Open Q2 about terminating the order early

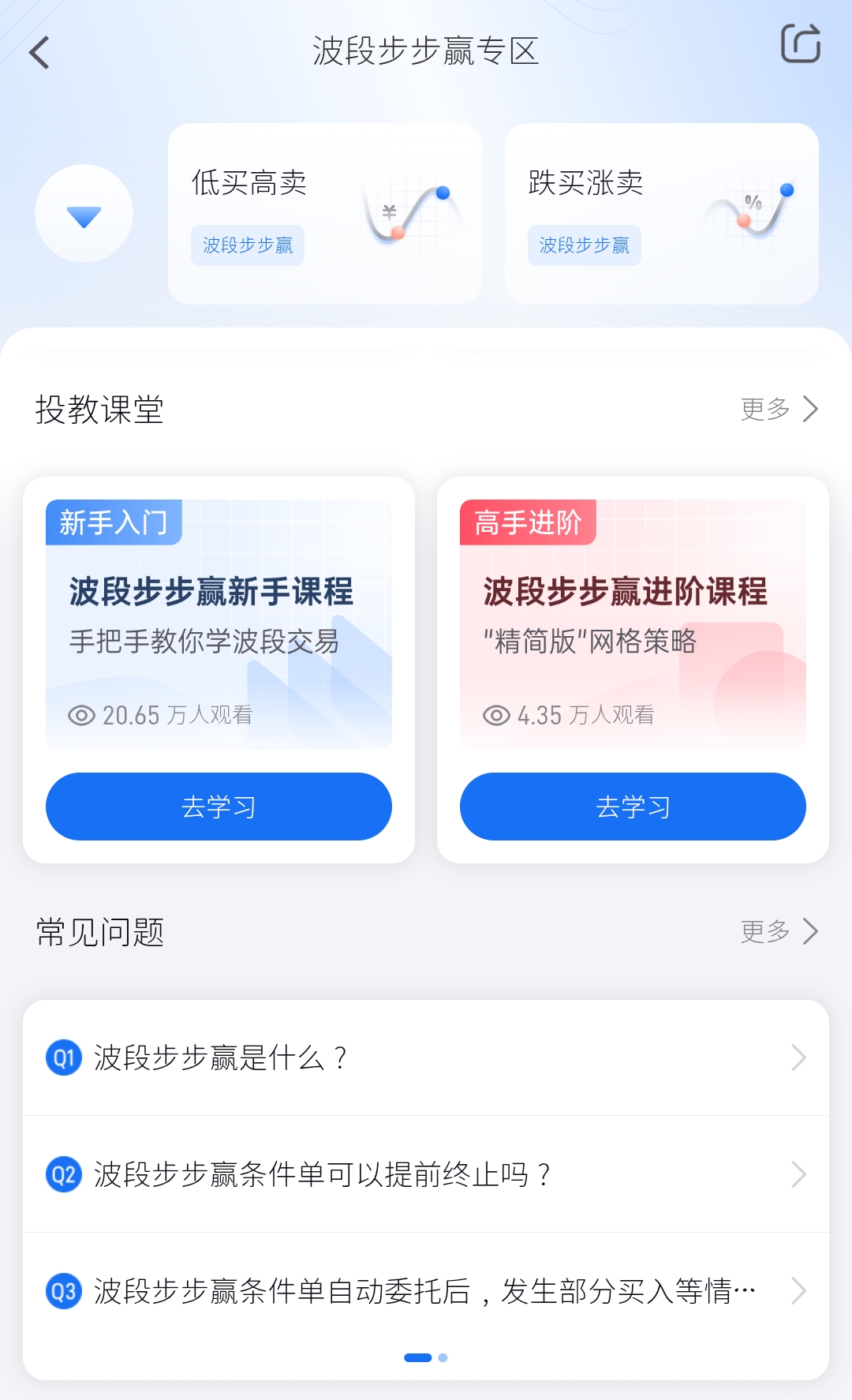pyautogui.click(x=426, y=1174)
